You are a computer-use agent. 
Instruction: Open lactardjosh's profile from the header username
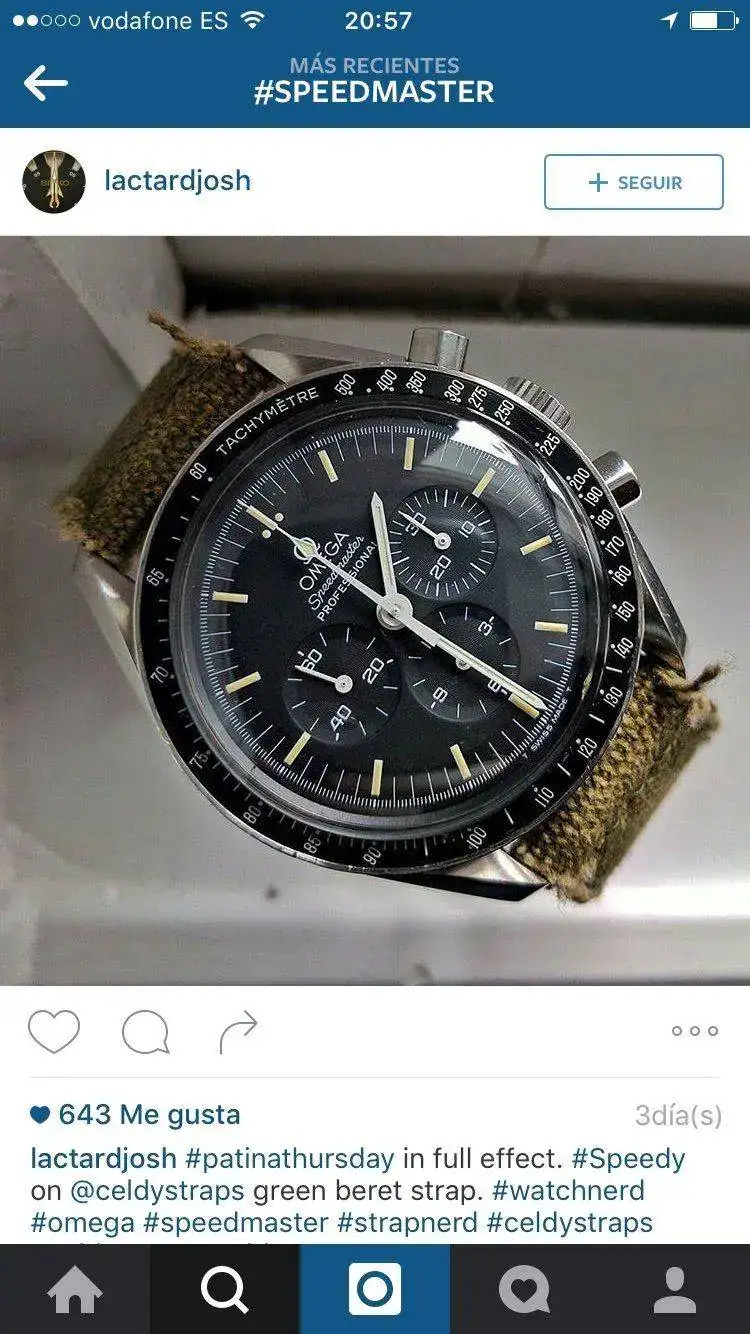(x=177, y=181)
